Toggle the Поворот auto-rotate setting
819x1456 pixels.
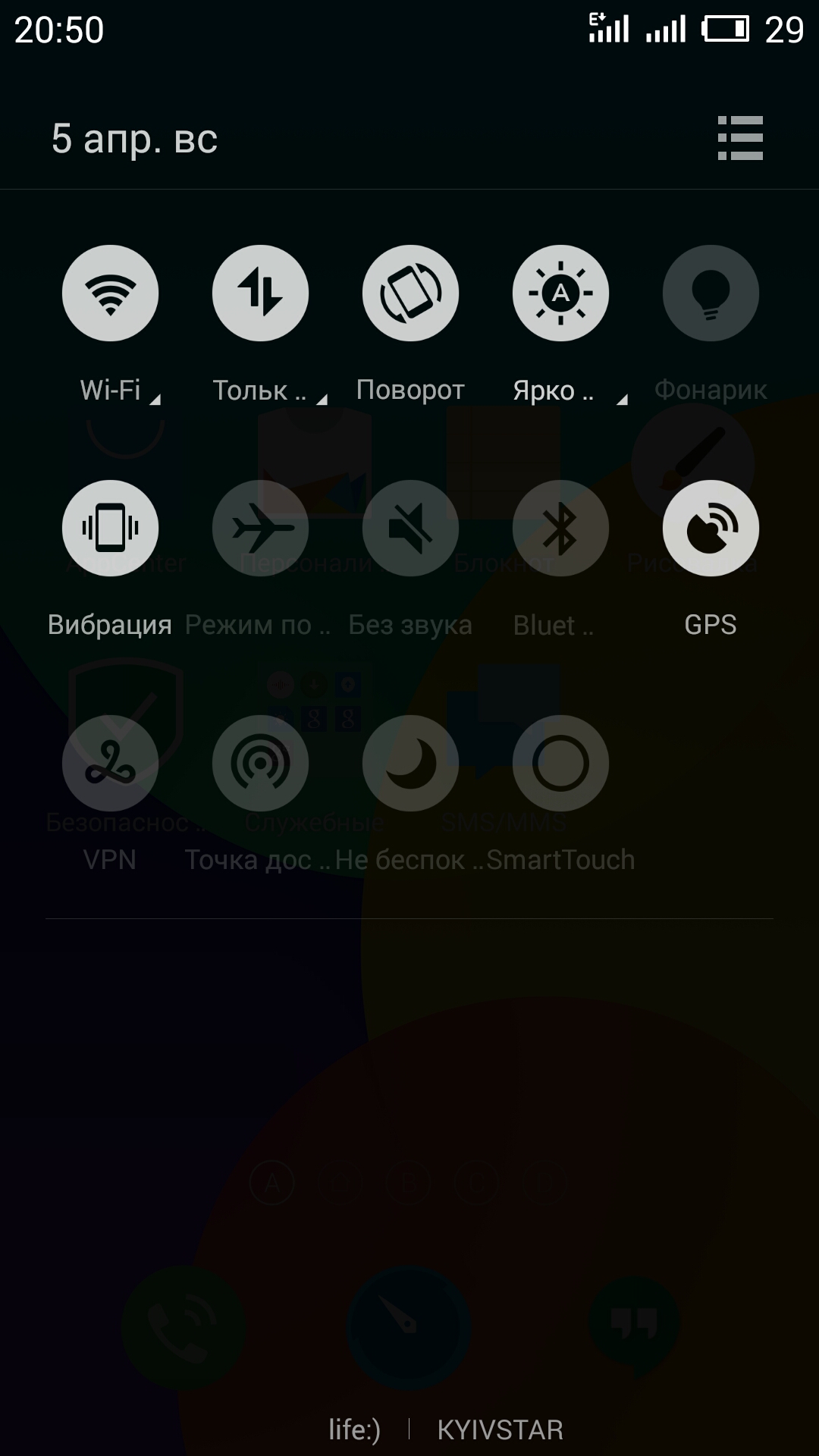click(x=410, y=293)
